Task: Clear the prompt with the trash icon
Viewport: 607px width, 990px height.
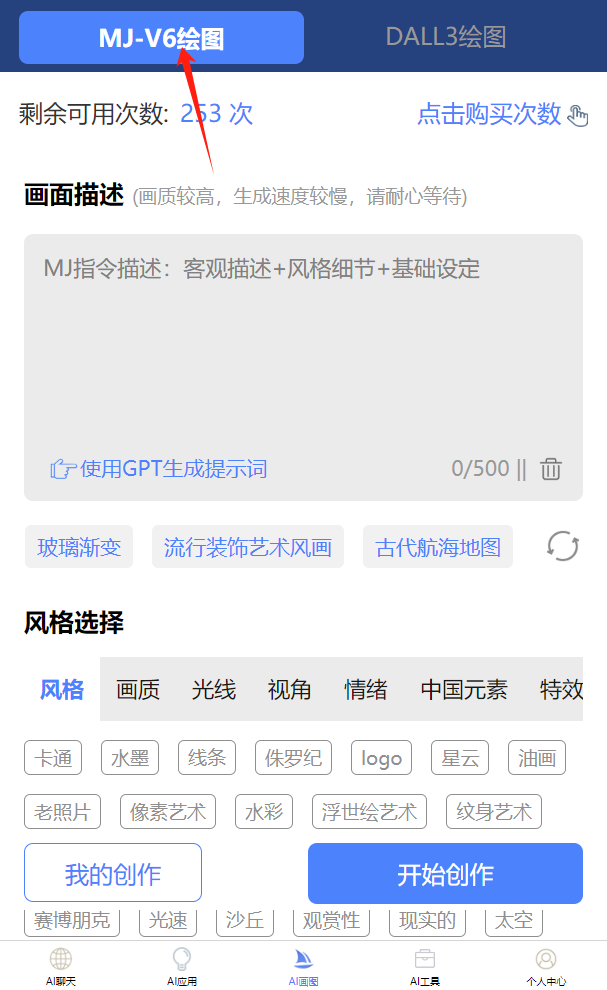Action: [x=550, y=469]
